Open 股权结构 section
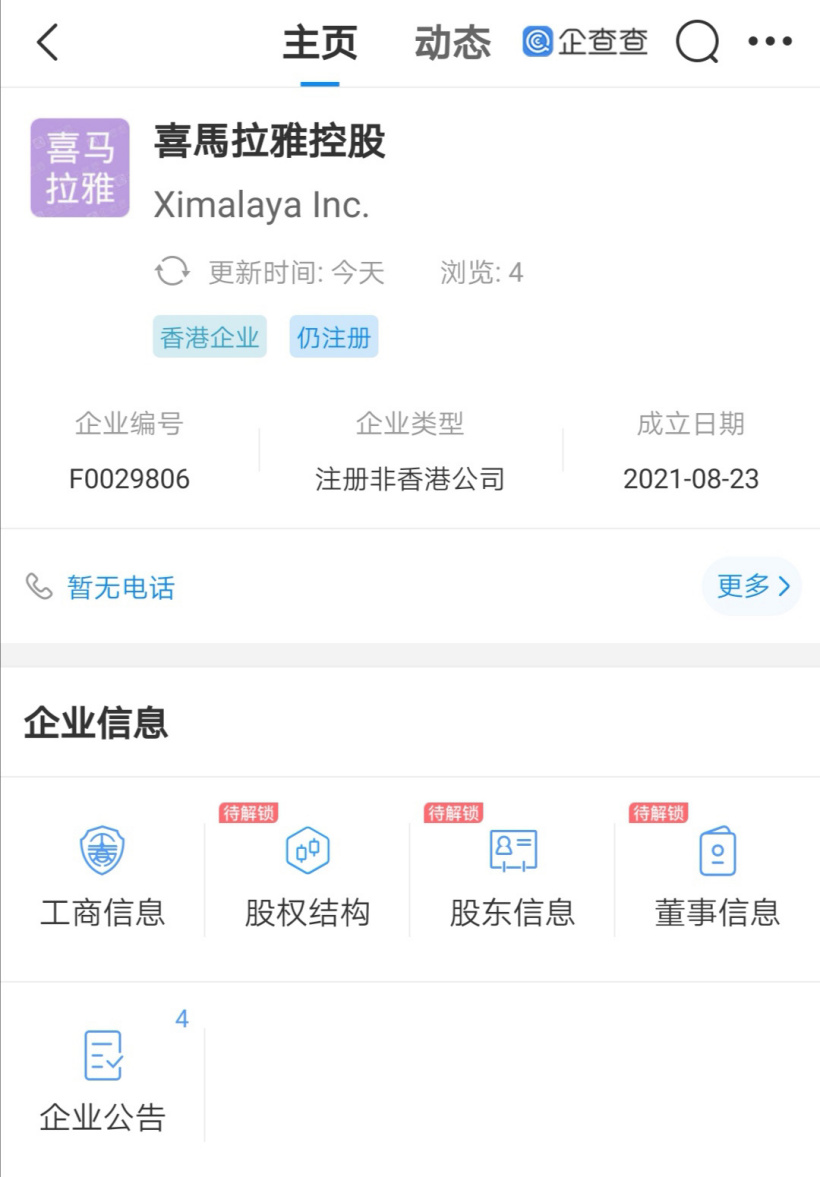Image resolution: width=820 pixels, height=1177 pixels. (x=307, y=877)
